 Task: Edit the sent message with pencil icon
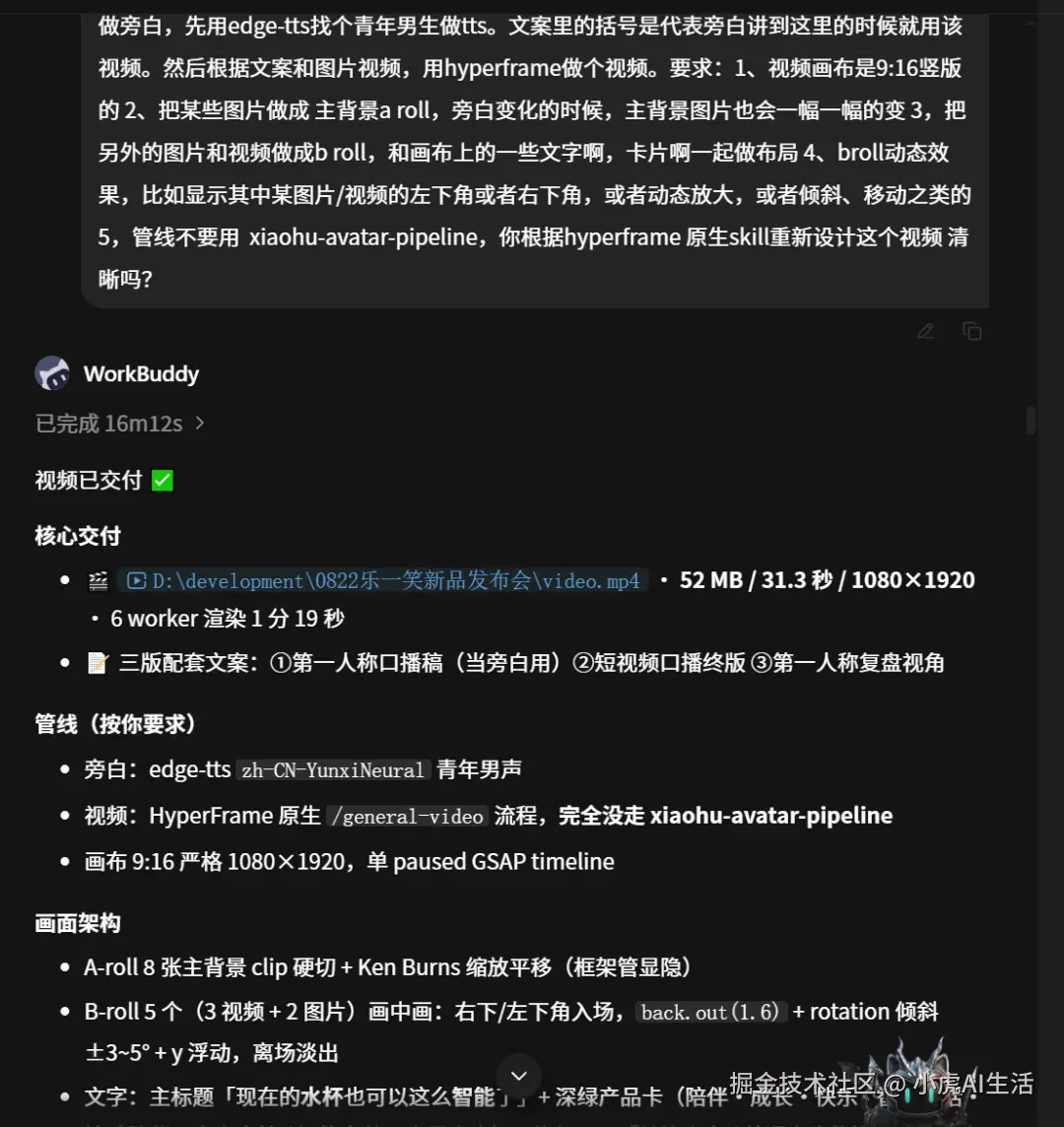click(925, 331)
